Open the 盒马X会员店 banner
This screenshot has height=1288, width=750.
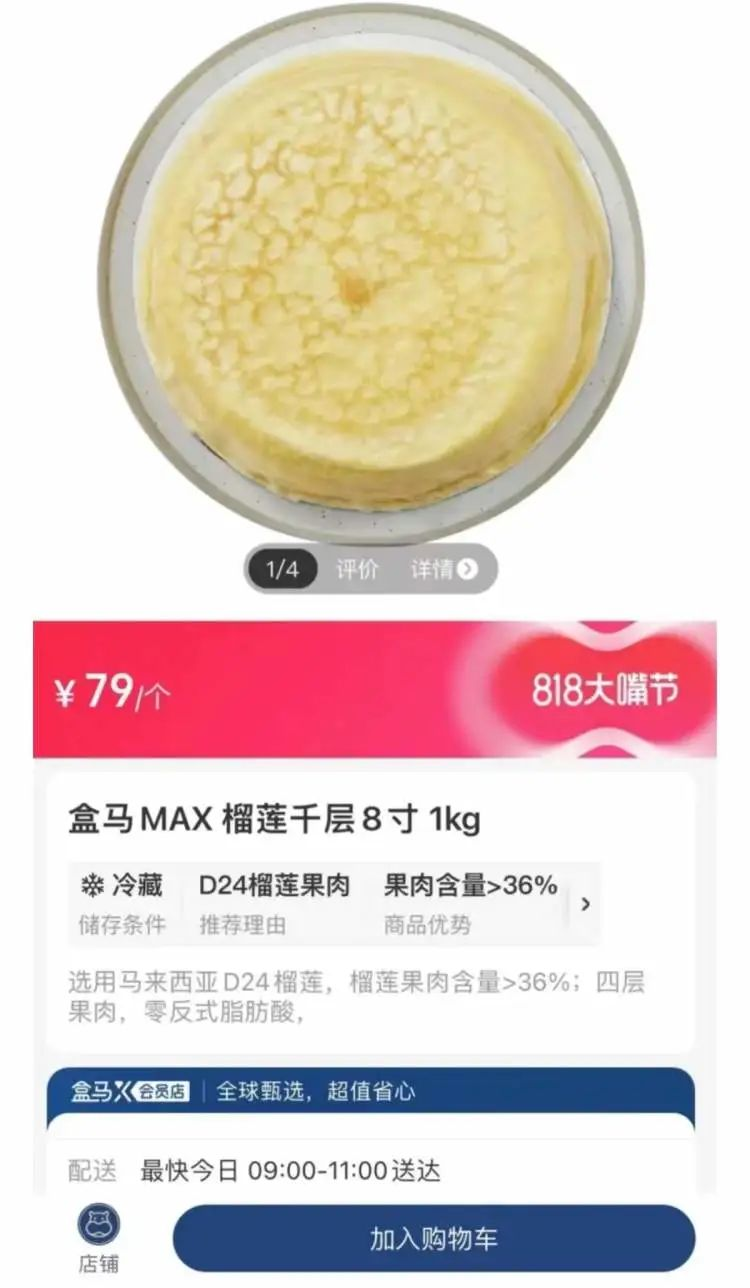[x=371, y=1091]
